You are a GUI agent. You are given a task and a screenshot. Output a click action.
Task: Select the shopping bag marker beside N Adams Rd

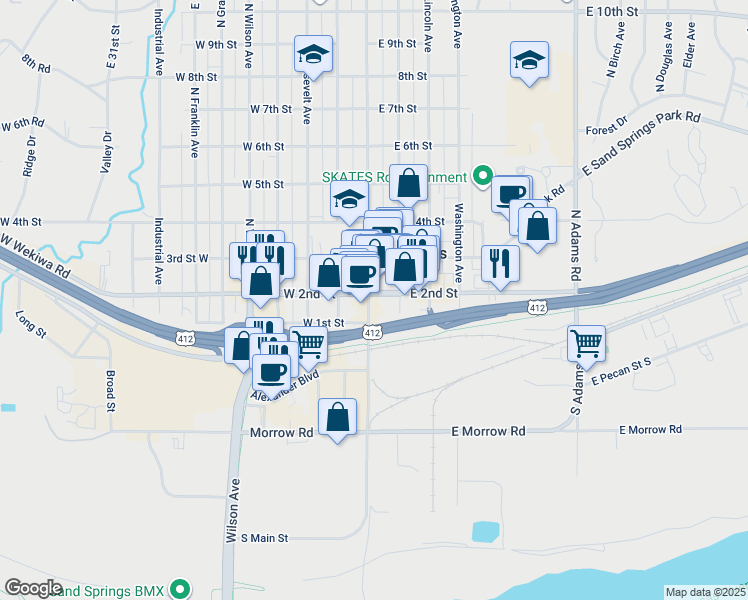537,227
